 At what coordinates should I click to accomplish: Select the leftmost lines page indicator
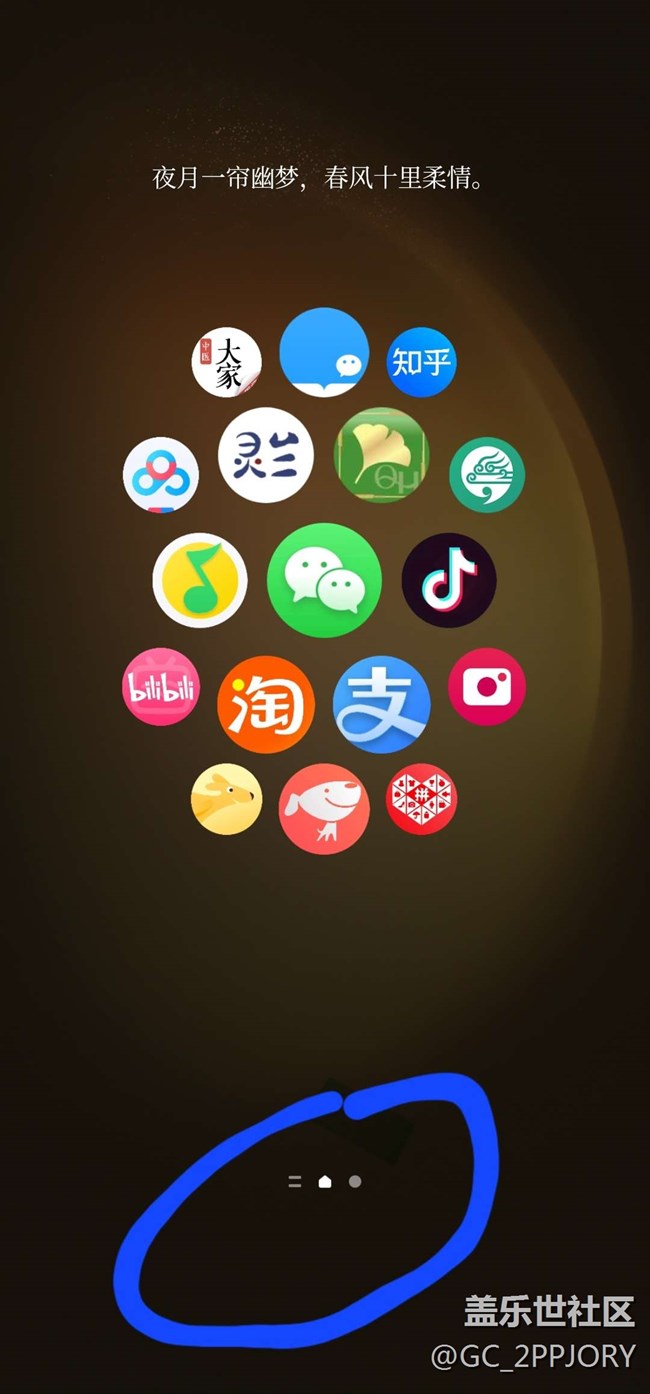[x=295, y=1181]
